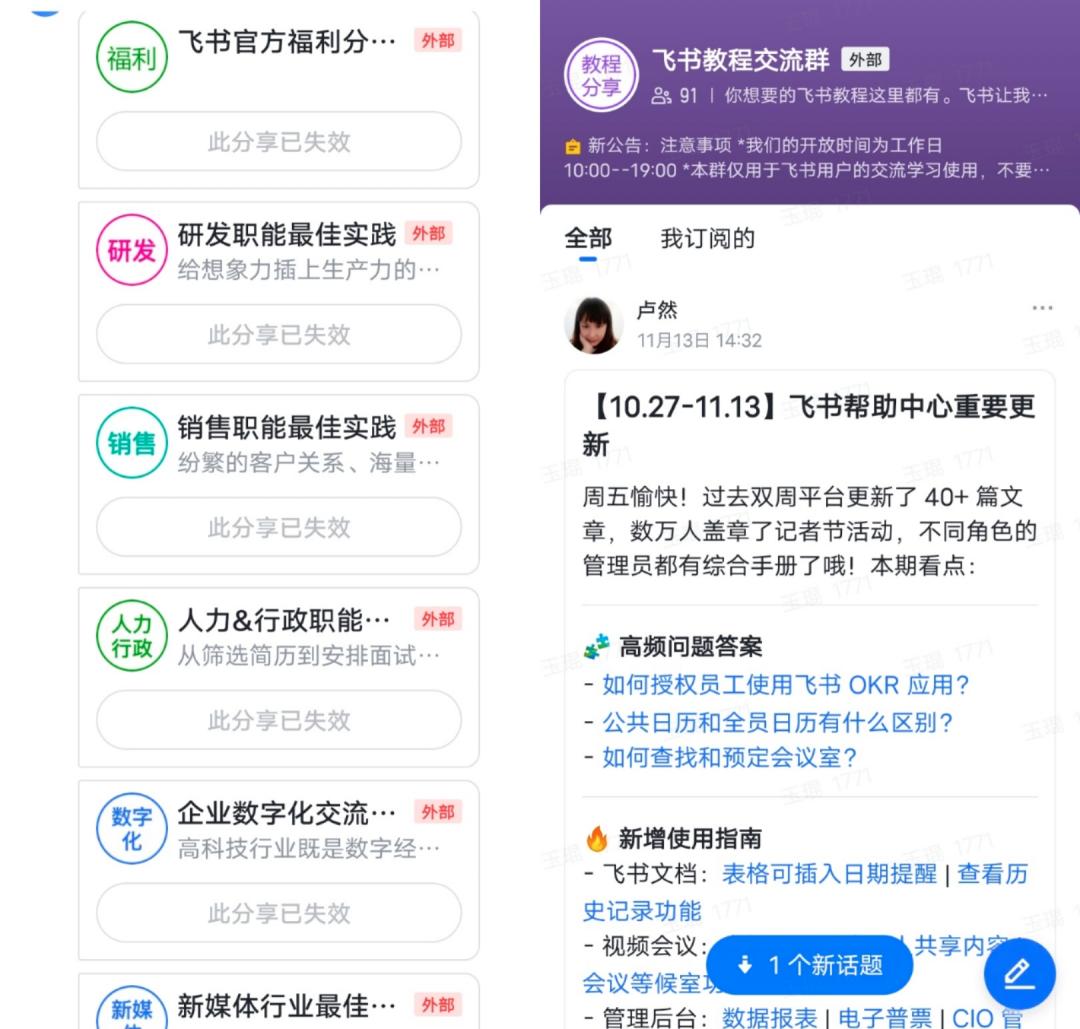This screenshot has width=1080, height=1029.
Task: Open the 研发职能最佳实践 group card
Action: (278, 291)
